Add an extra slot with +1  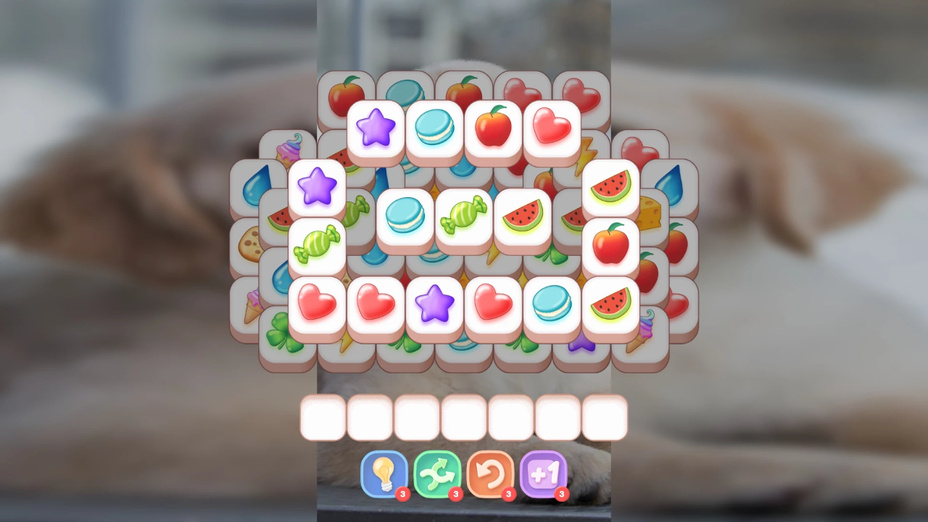(x=543, y=474)
